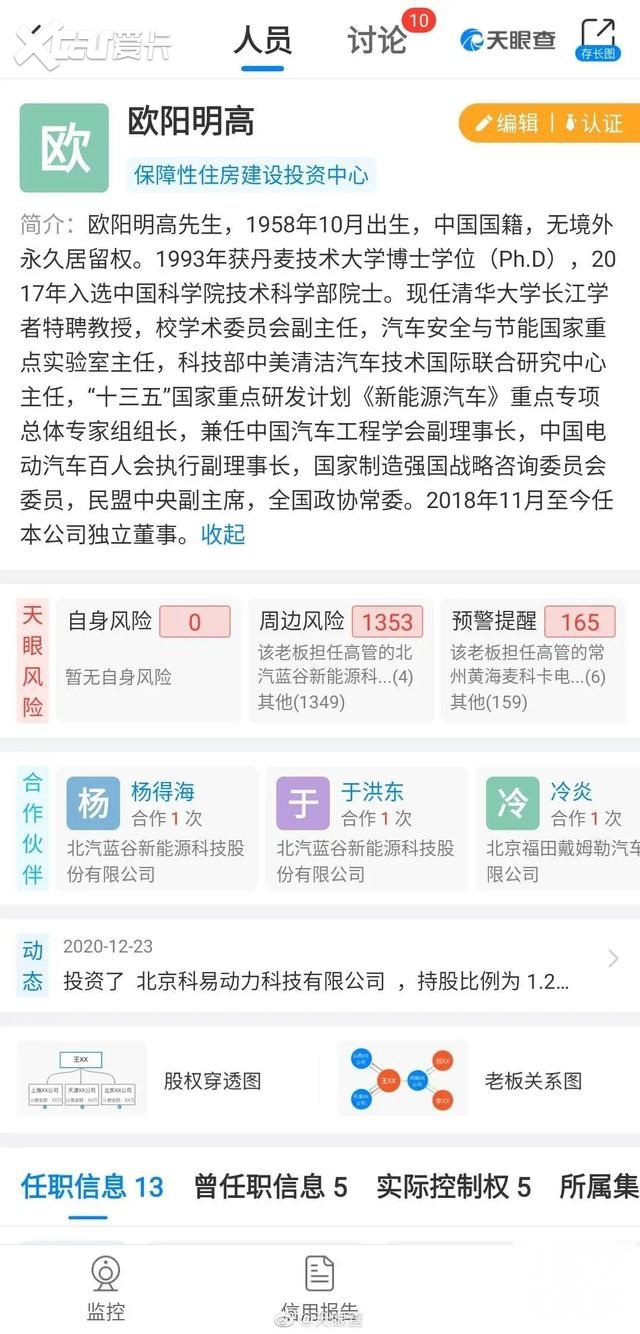Tap the 认证 button
640x1334 pixels.
point(593,123)
